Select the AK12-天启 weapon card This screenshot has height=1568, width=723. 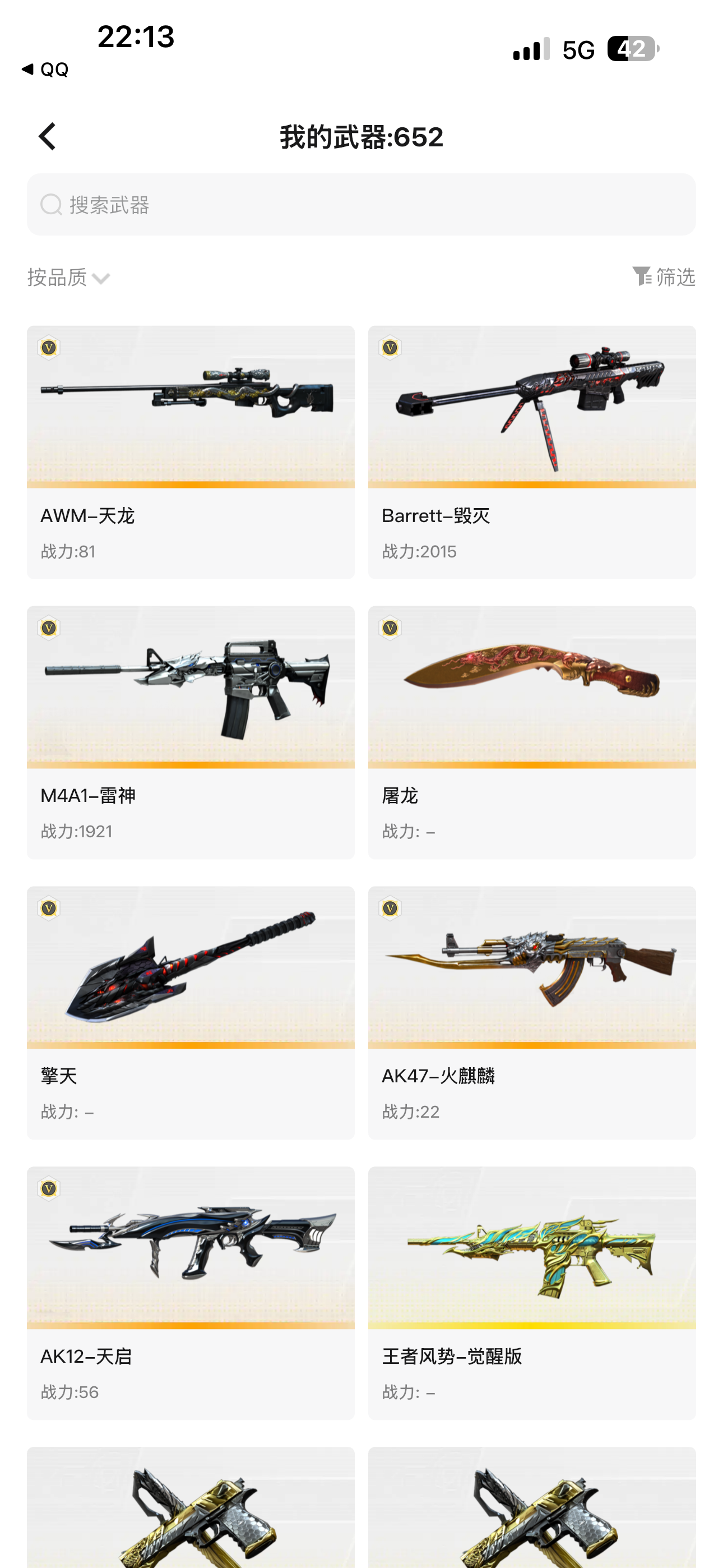(191, 1293)
